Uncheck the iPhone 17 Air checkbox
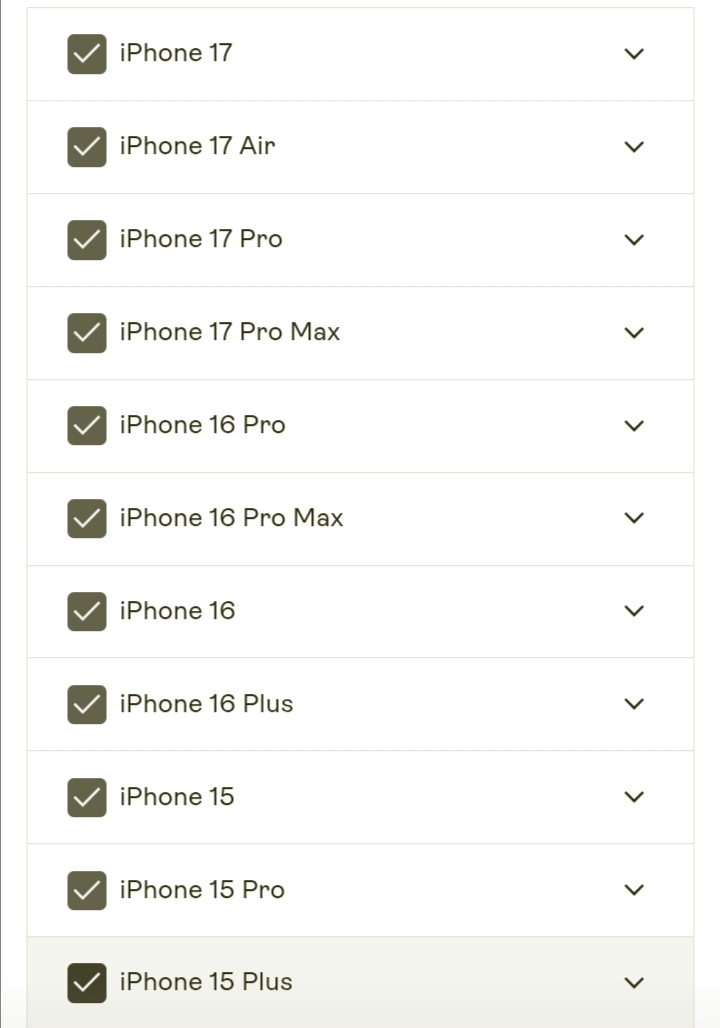Screen dimensions: 720x1028 click(87, 147)
